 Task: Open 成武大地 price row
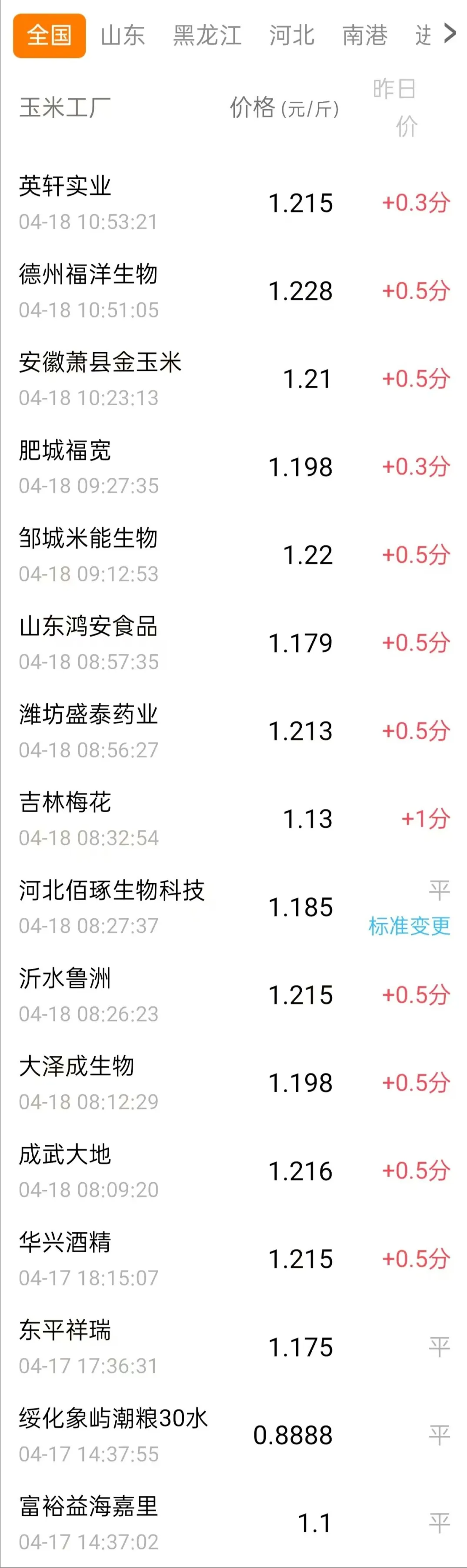pos(233,1171)
